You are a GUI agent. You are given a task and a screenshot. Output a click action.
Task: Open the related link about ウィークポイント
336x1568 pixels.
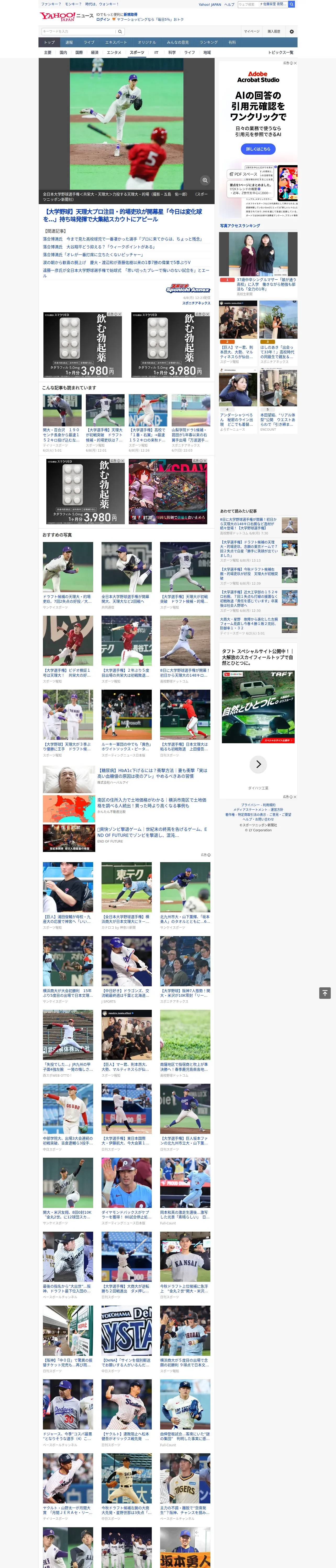[x=98, y=247]
